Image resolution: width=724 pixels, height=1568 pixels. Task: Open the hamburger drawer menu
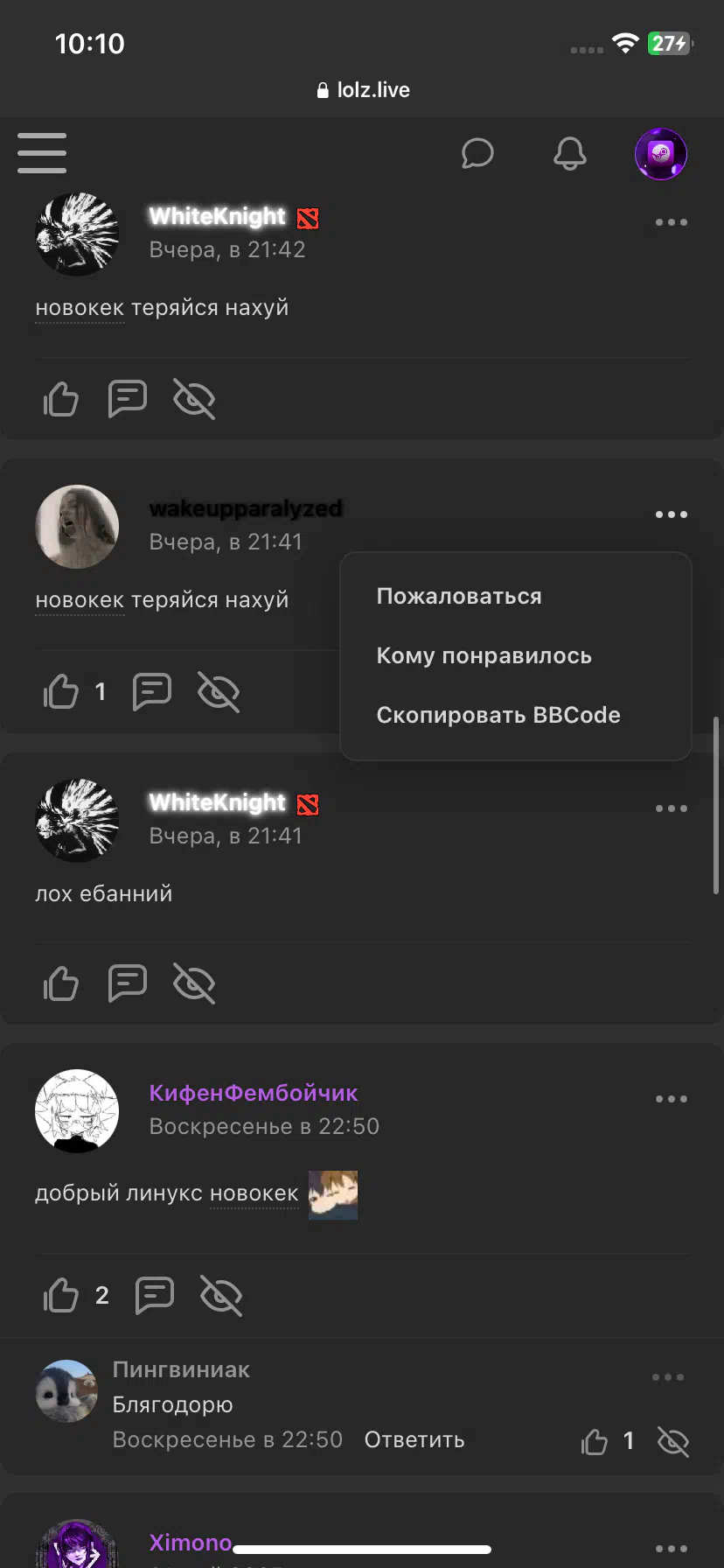click(42, 153)
